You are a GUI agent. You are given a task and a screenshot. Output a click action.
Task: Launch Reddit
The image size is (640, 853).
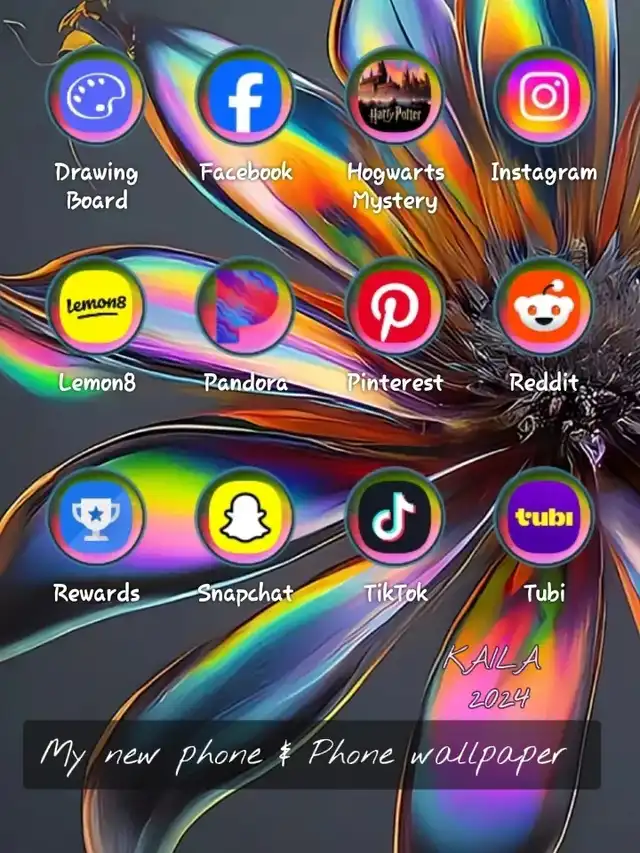[544, 306]
